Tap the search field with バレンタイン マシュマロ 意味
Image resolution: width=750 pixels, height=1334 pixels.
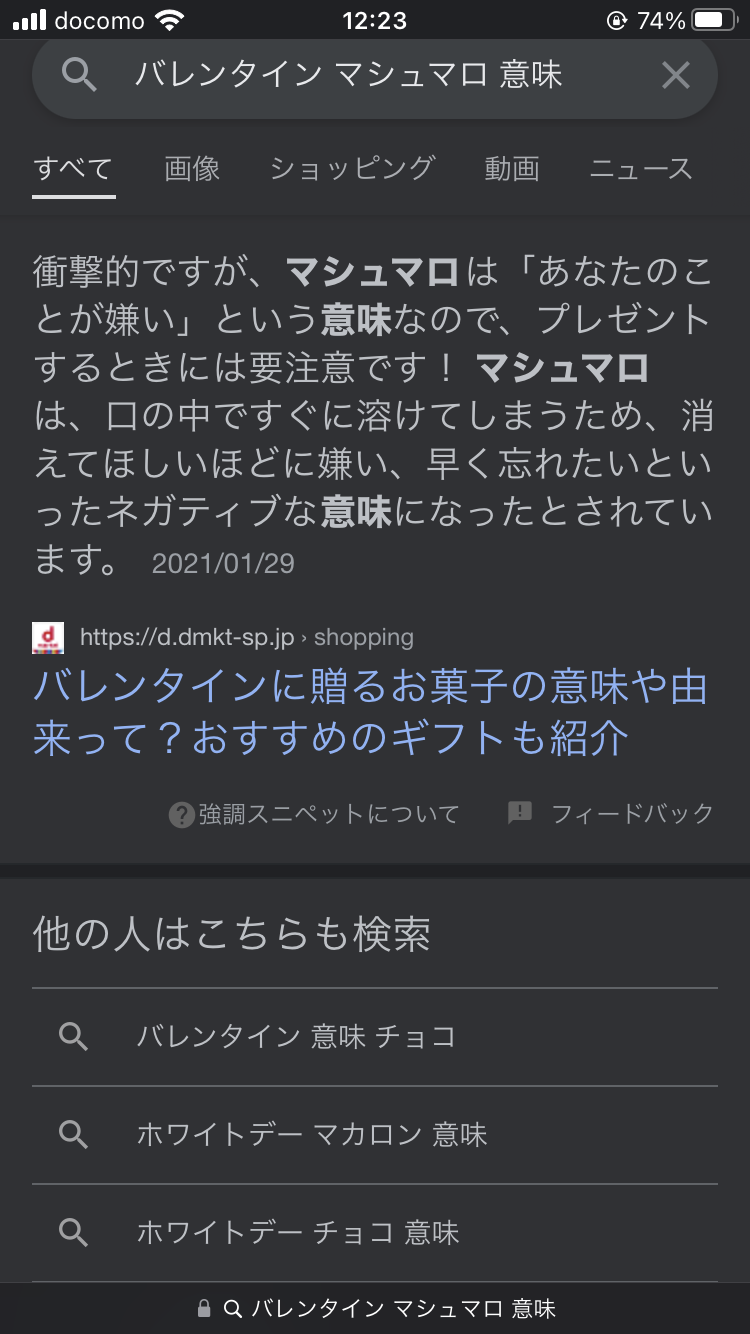pyautogui.click(x=375, y=75)
